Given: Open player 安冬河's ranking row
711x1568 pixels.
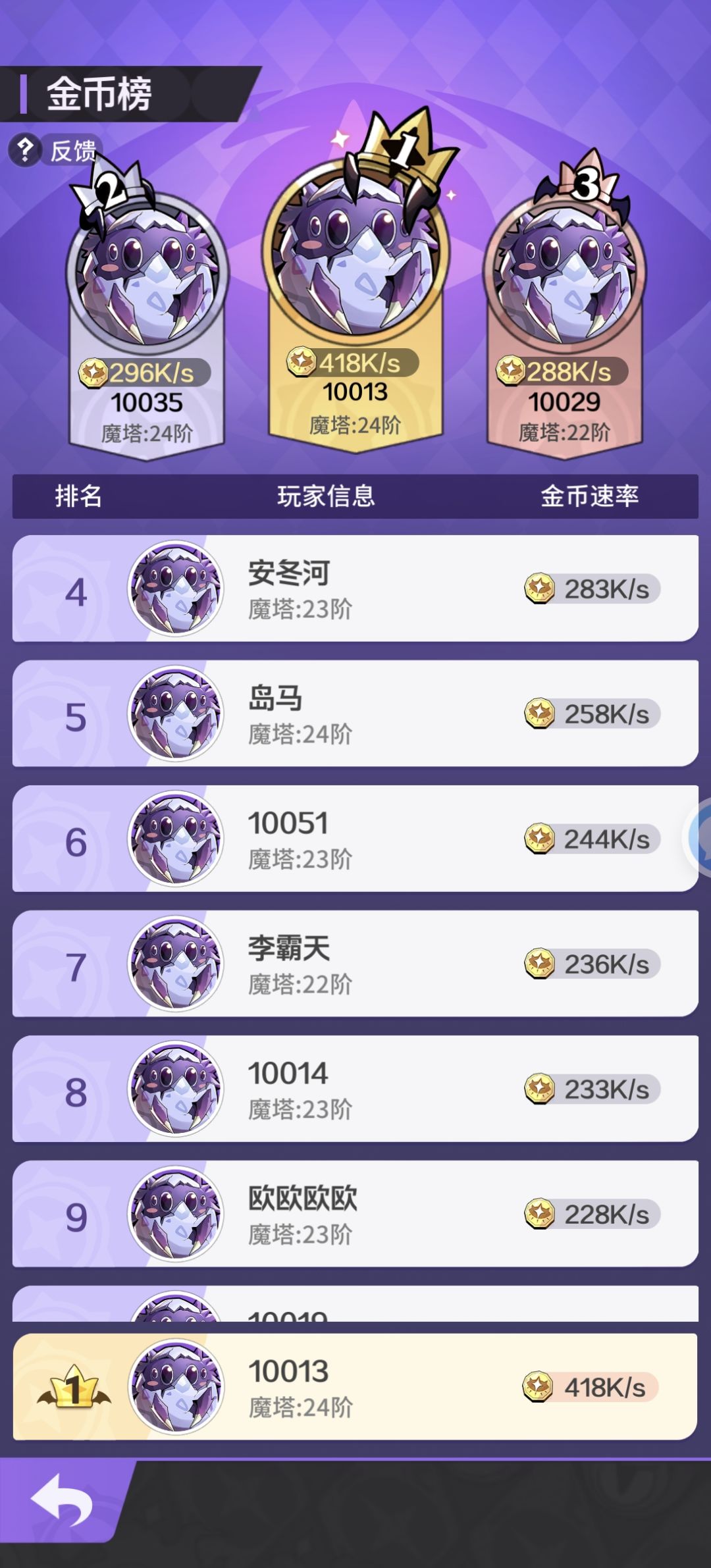Looking at the screenshot, I should point(355,588).
